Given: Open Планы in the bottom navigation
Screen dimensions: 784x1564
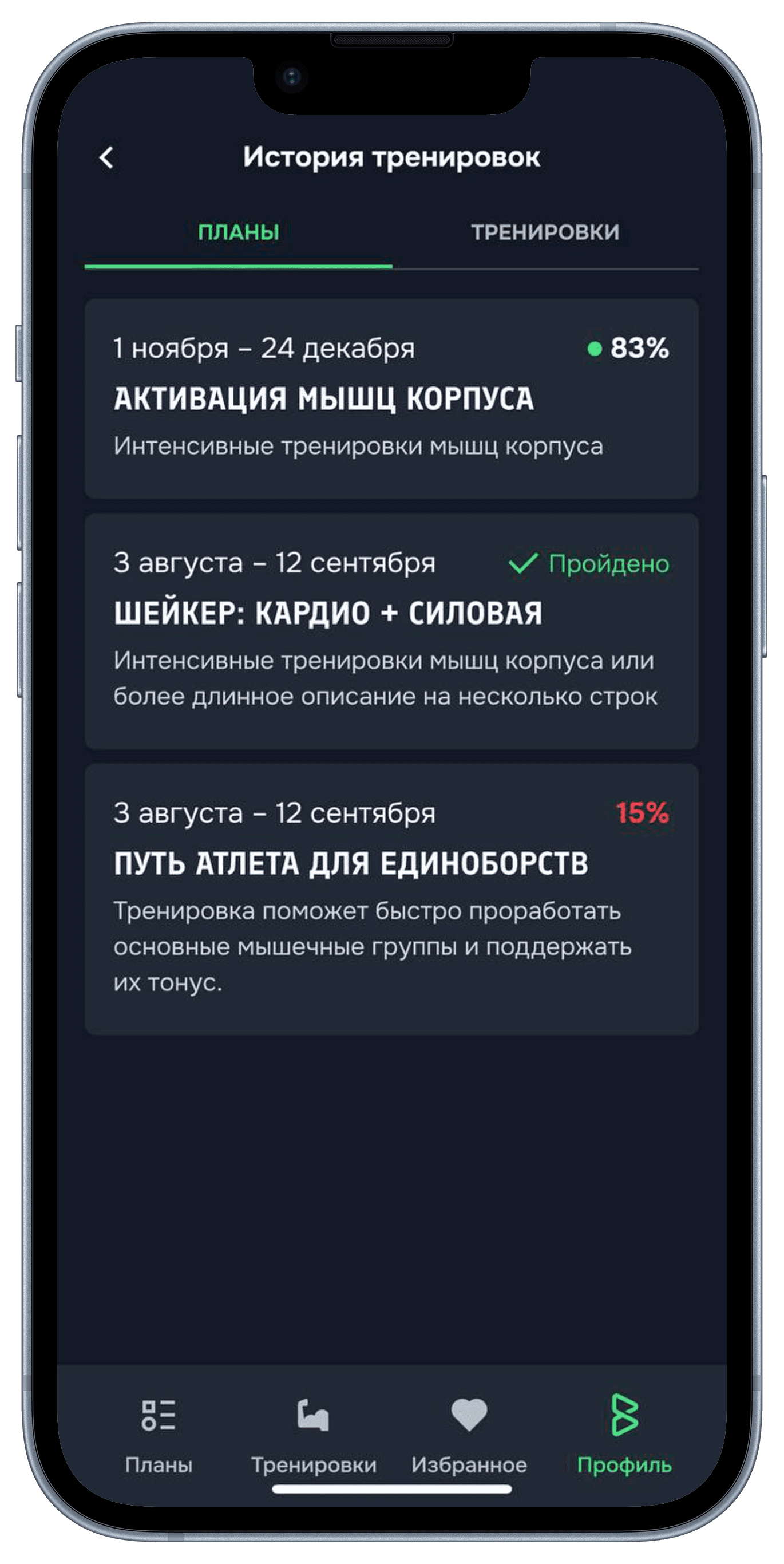Looking at the screenshot, I should [159, 1435].
